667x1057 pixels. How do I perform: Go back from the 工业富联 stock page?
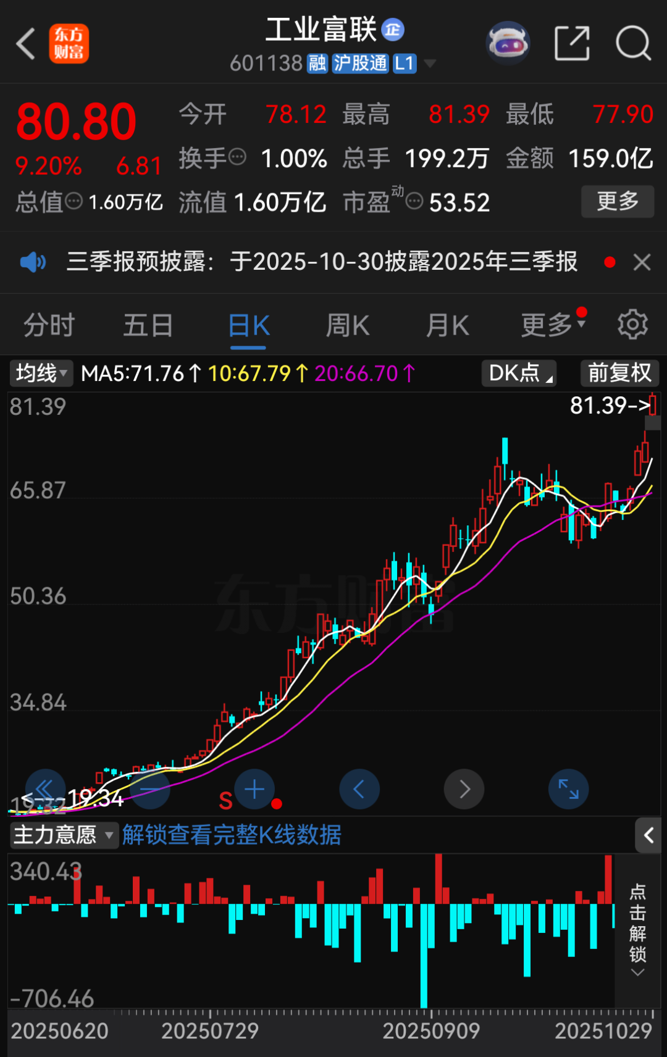[27, 43]
